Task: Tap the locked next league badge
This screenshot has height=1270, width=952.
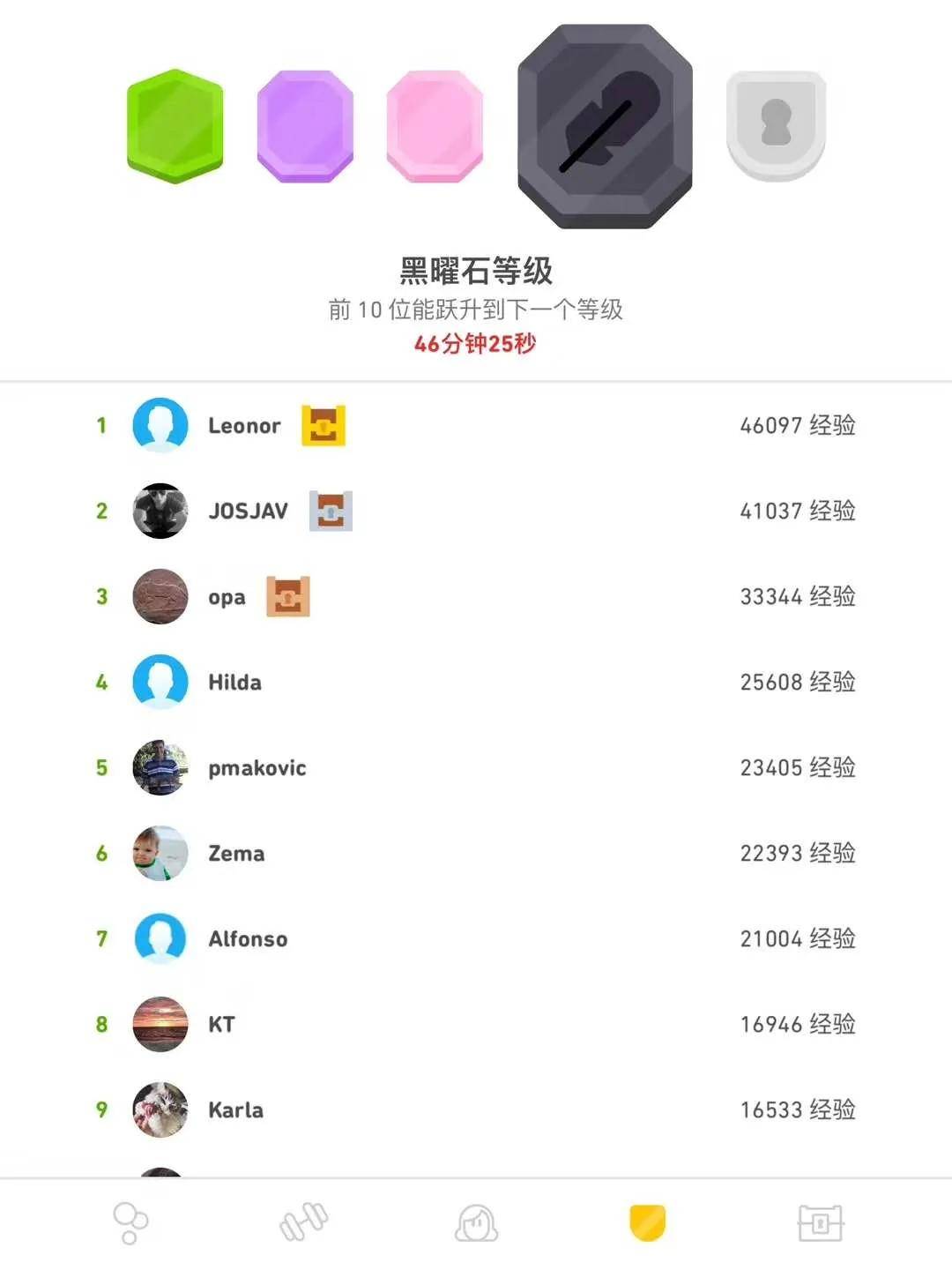Action: (x=776, y=125)
